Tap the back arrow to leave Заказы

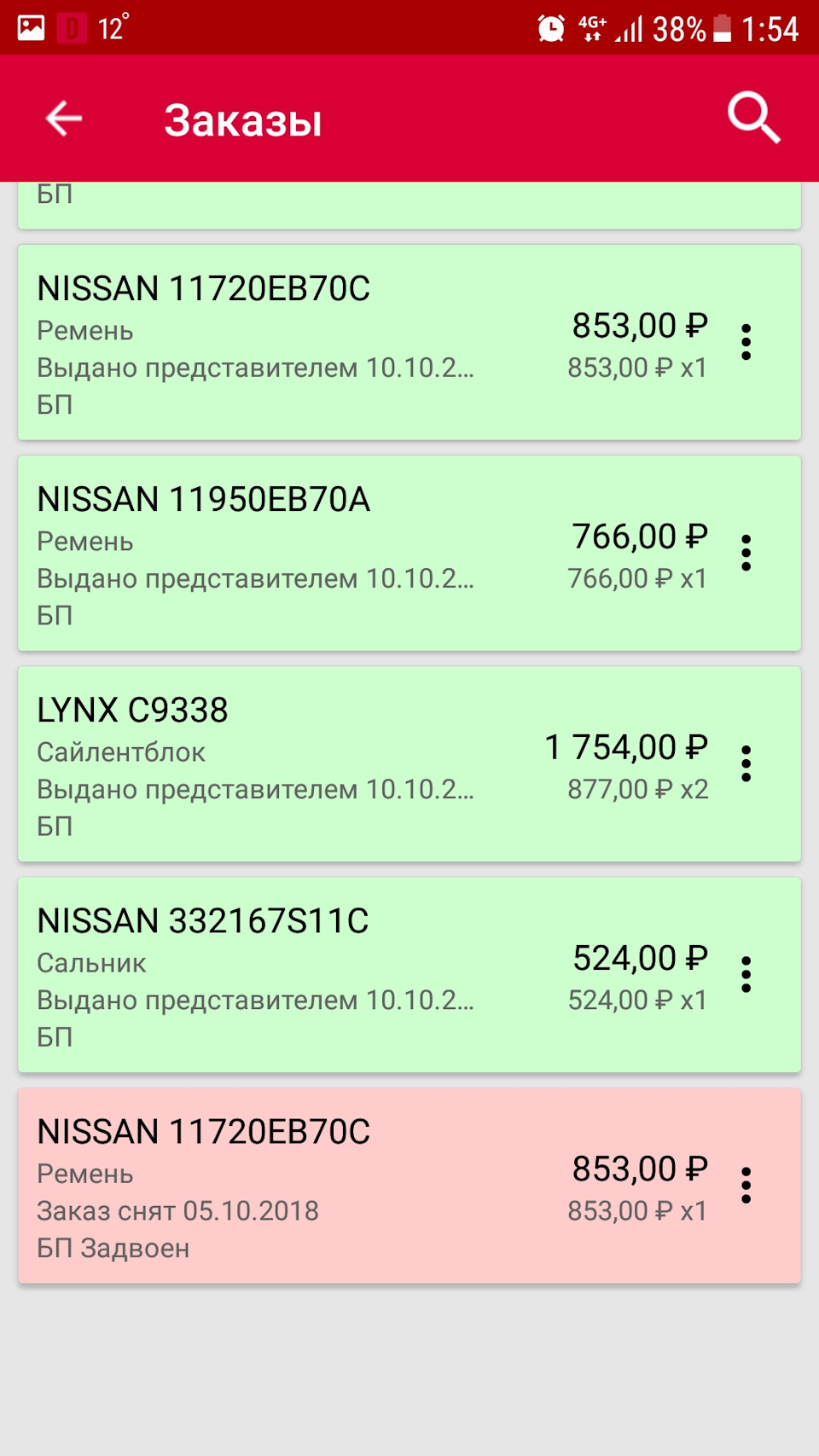tap(61, 119)
